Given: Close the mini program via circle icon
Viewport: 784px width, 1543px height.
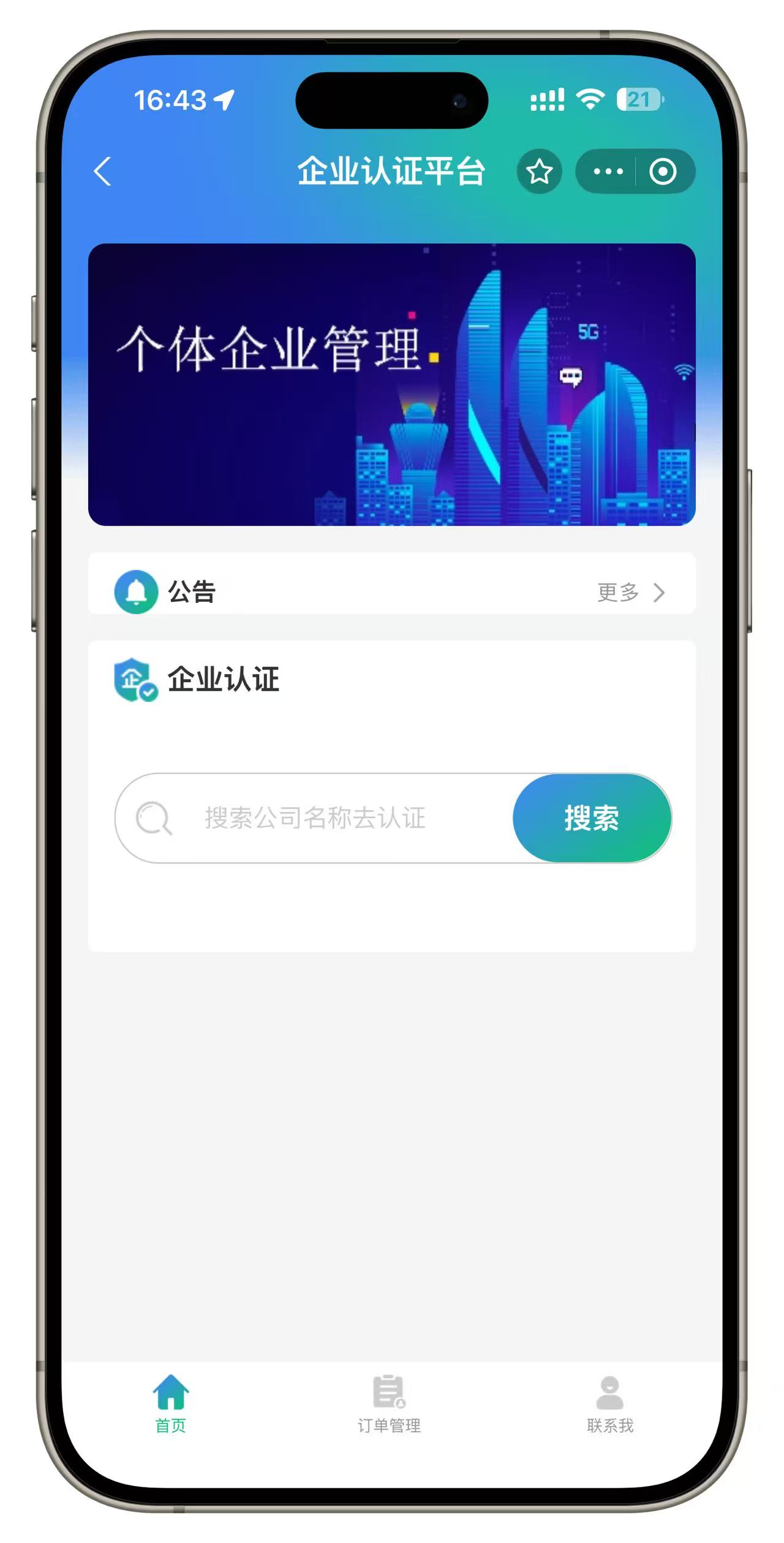Looking at the screenshot, I should 663,172.
